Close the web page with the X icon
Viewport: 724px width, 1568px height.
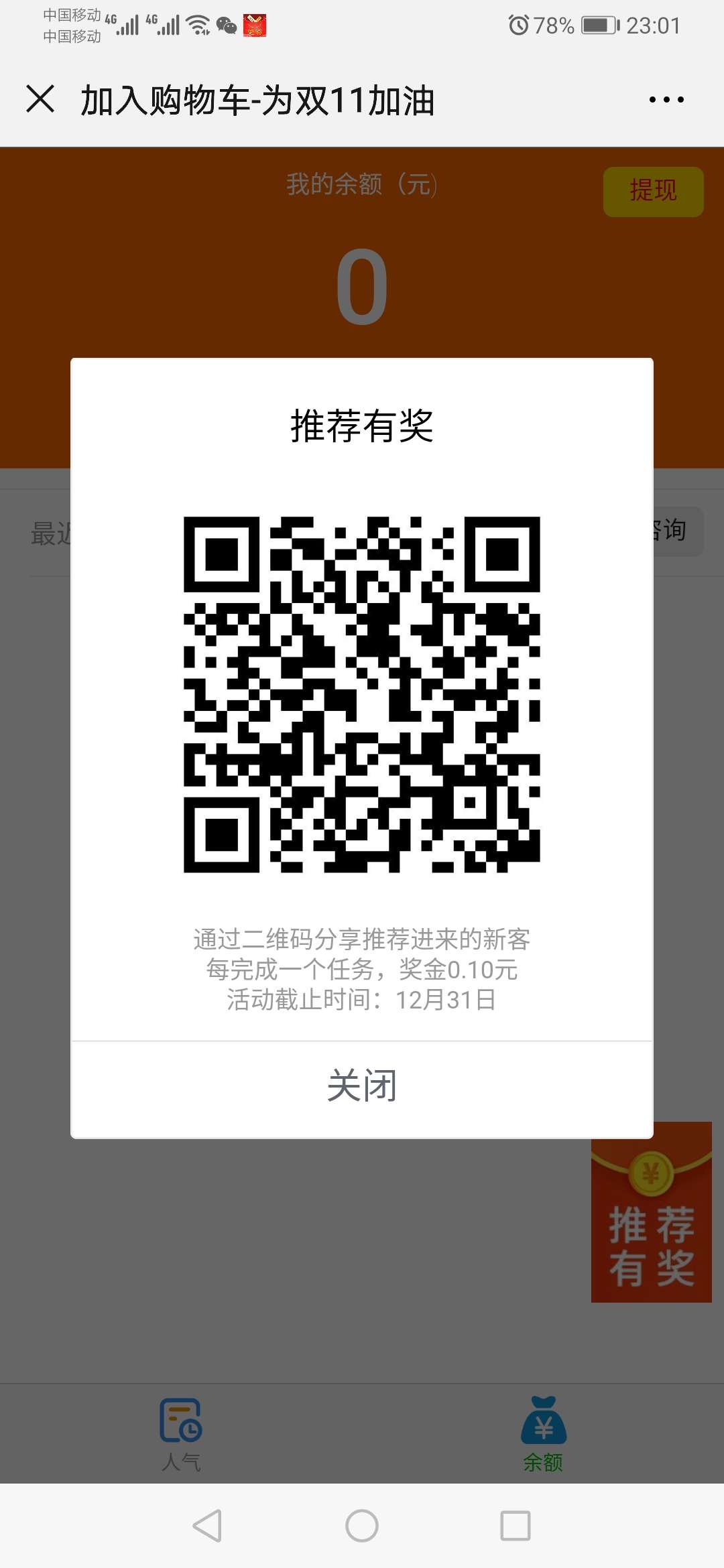(40, 99)
